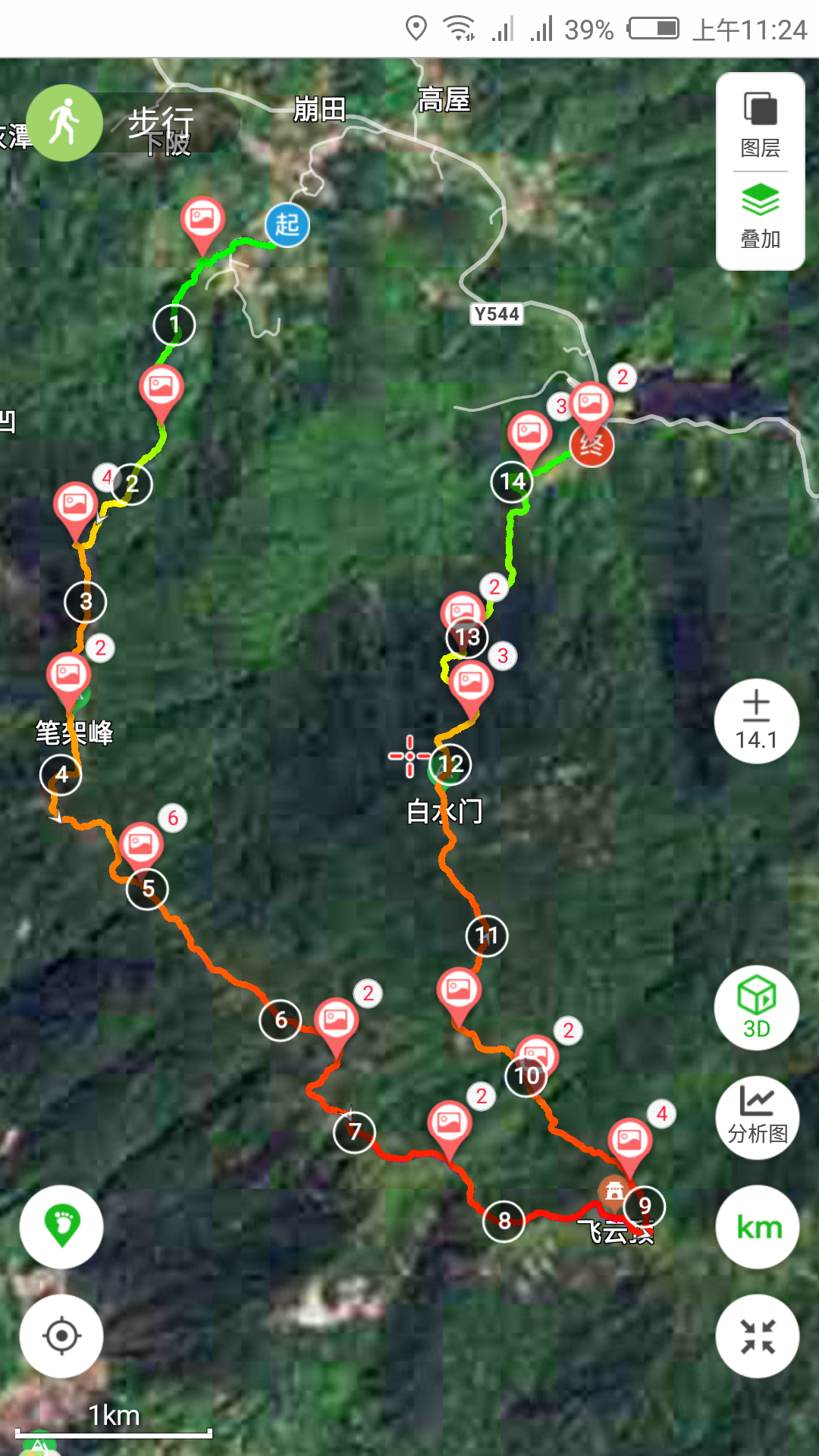Open the photo pin near 笔架峰
Screen dimensions: 819x1456
[x=68, y=674]
